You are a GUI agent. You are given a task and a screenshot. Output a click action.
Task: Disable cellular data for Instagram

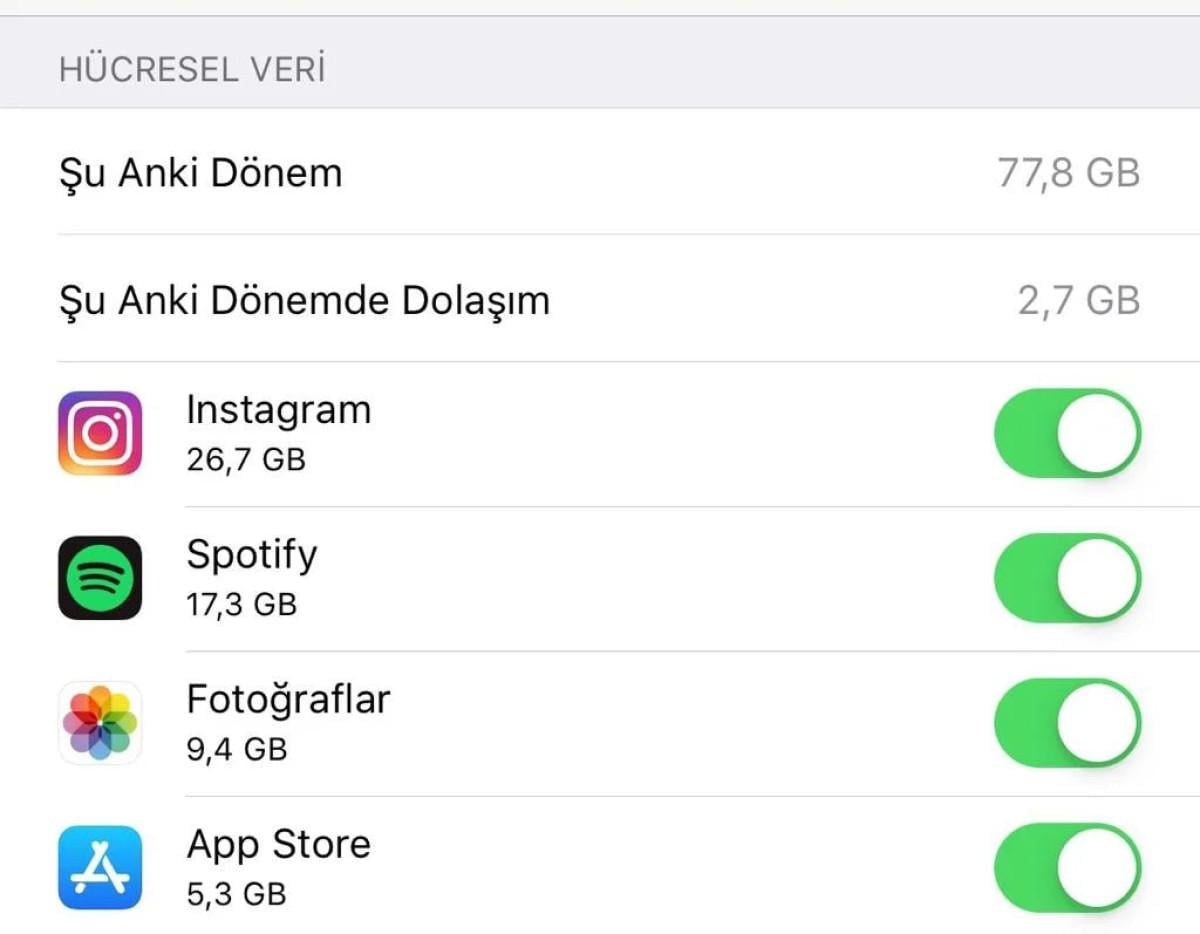(1066, 434)
